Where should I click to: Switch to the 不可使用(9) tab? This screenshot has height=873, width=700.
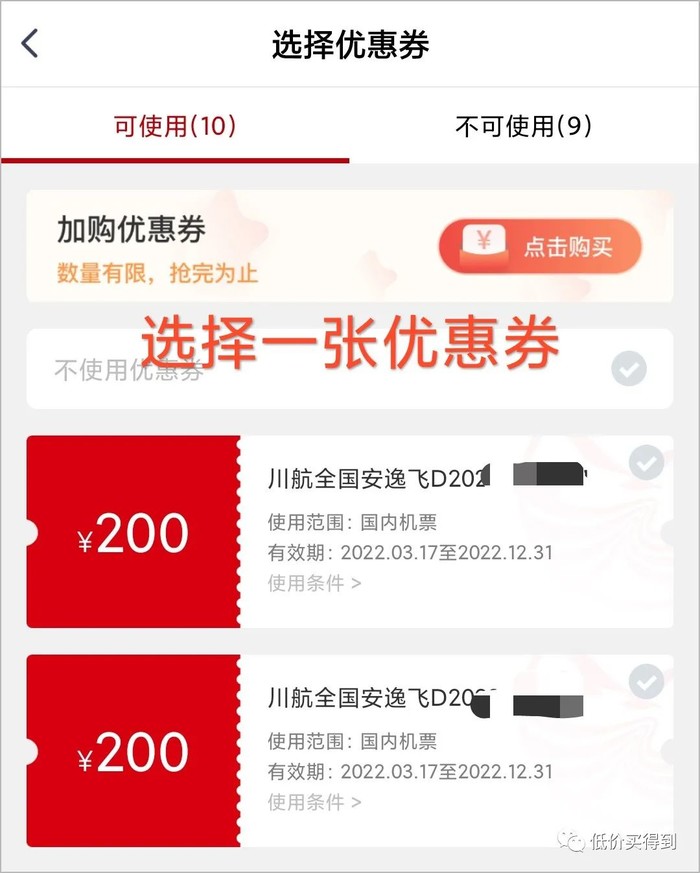click(x=523, y=126)
